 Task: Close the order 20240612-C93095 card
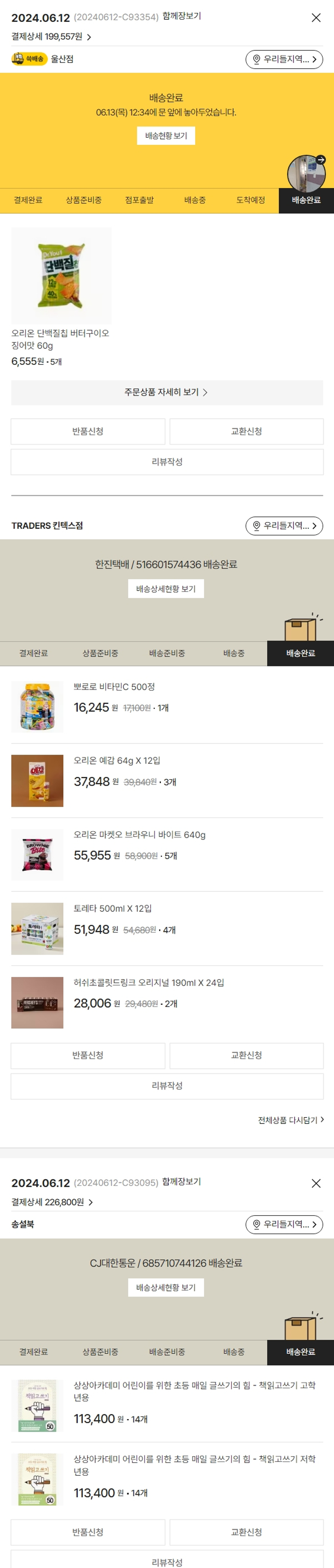[316, 1183]
